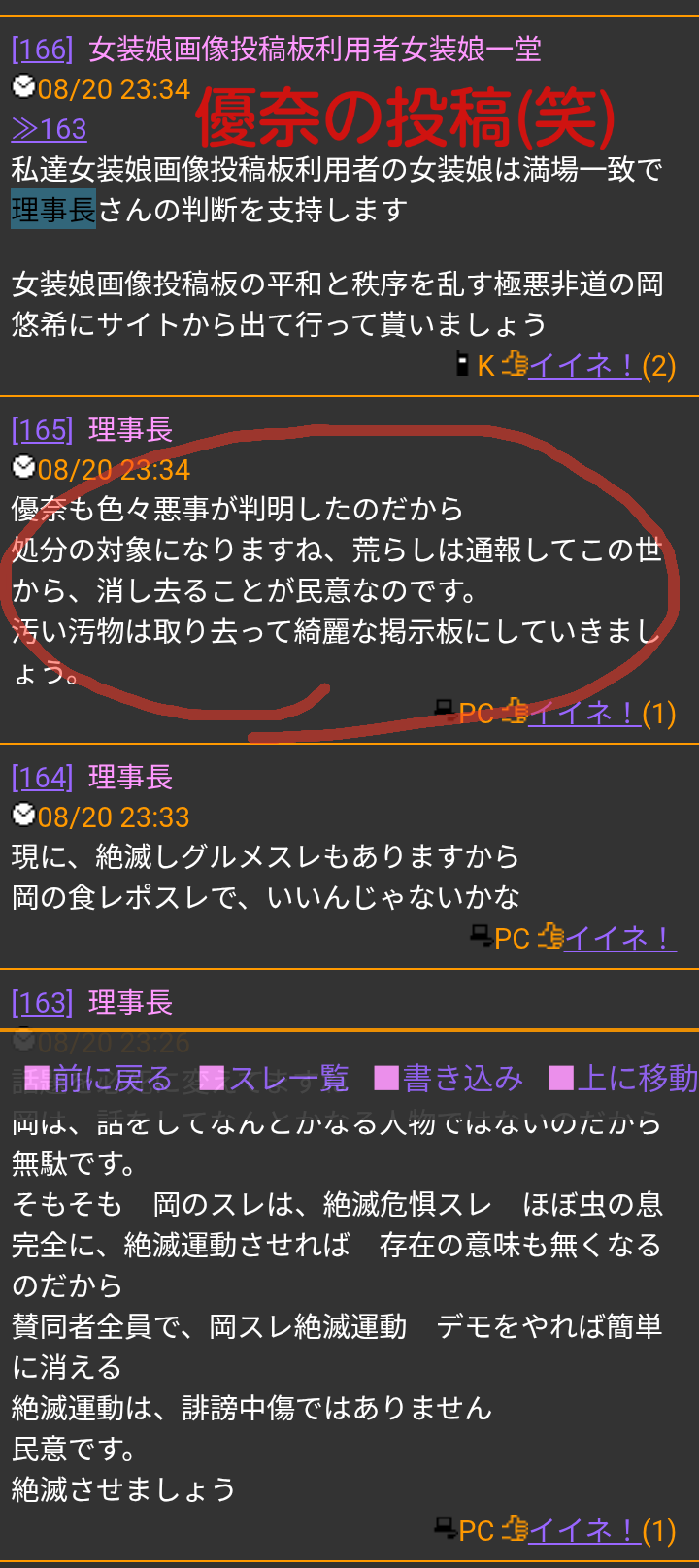699x1568 pixels.
Task: Open post number [166] link
Action: pos(43,49)
